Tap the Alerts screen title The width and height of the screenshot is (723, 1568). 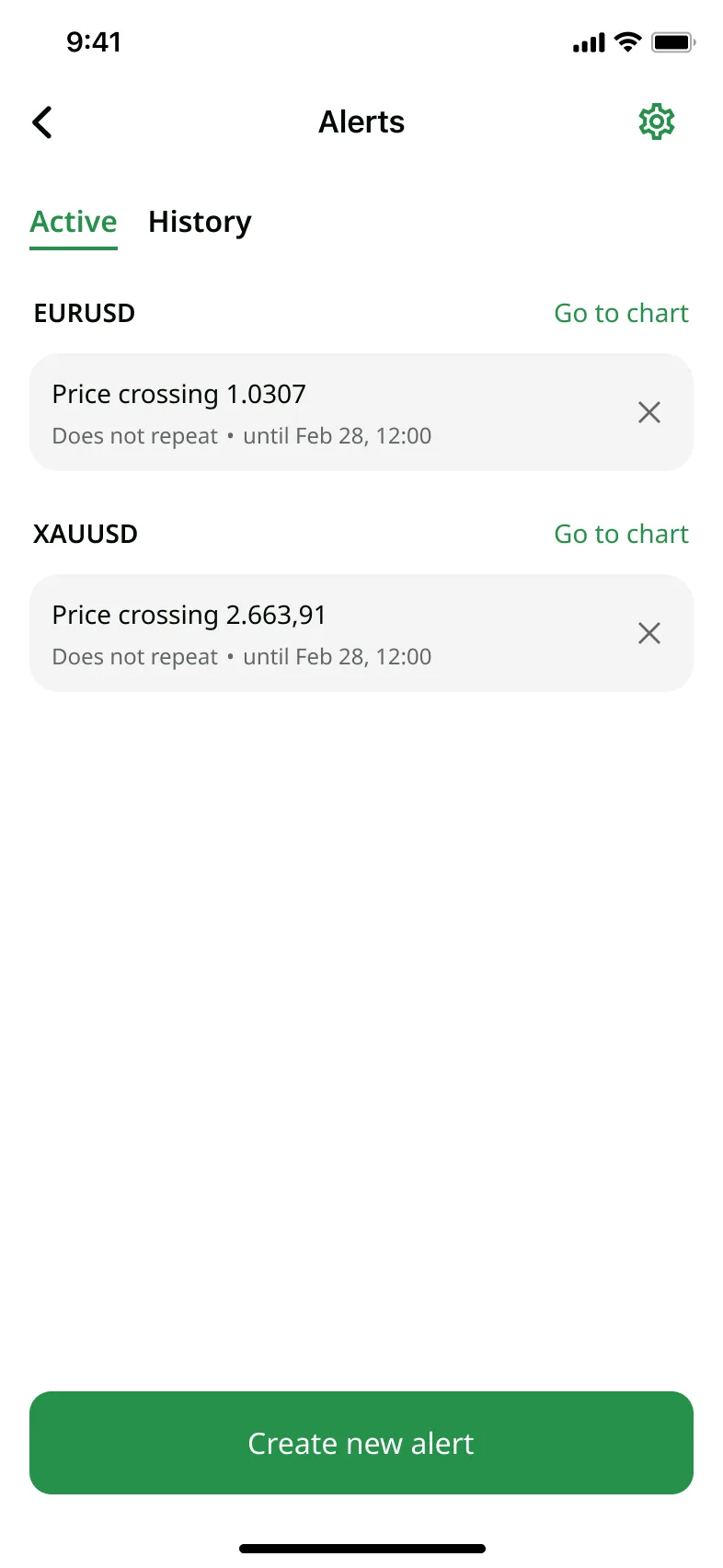click(x=361, y=121)
